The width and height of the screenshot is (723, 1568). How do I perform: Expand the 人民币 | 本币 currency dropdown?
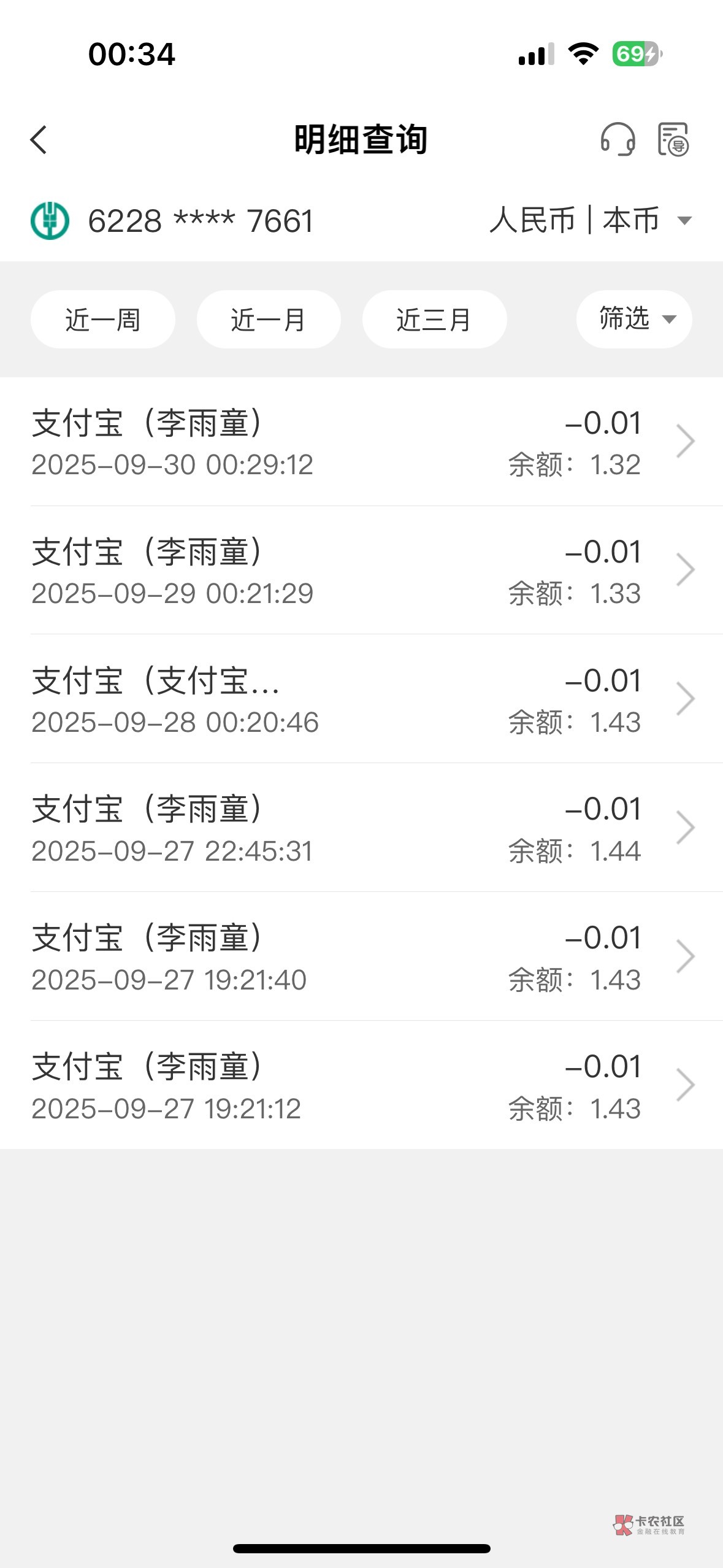591,220
